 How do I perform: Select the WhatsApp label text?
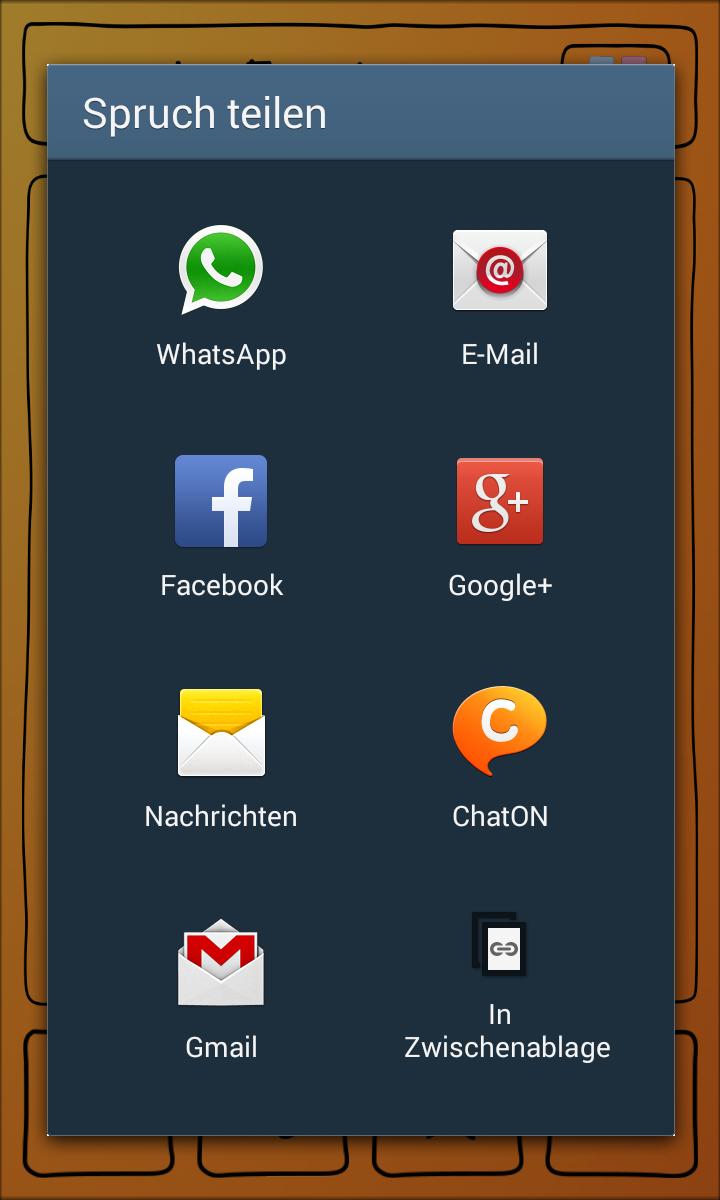click(x=221, y=354)
